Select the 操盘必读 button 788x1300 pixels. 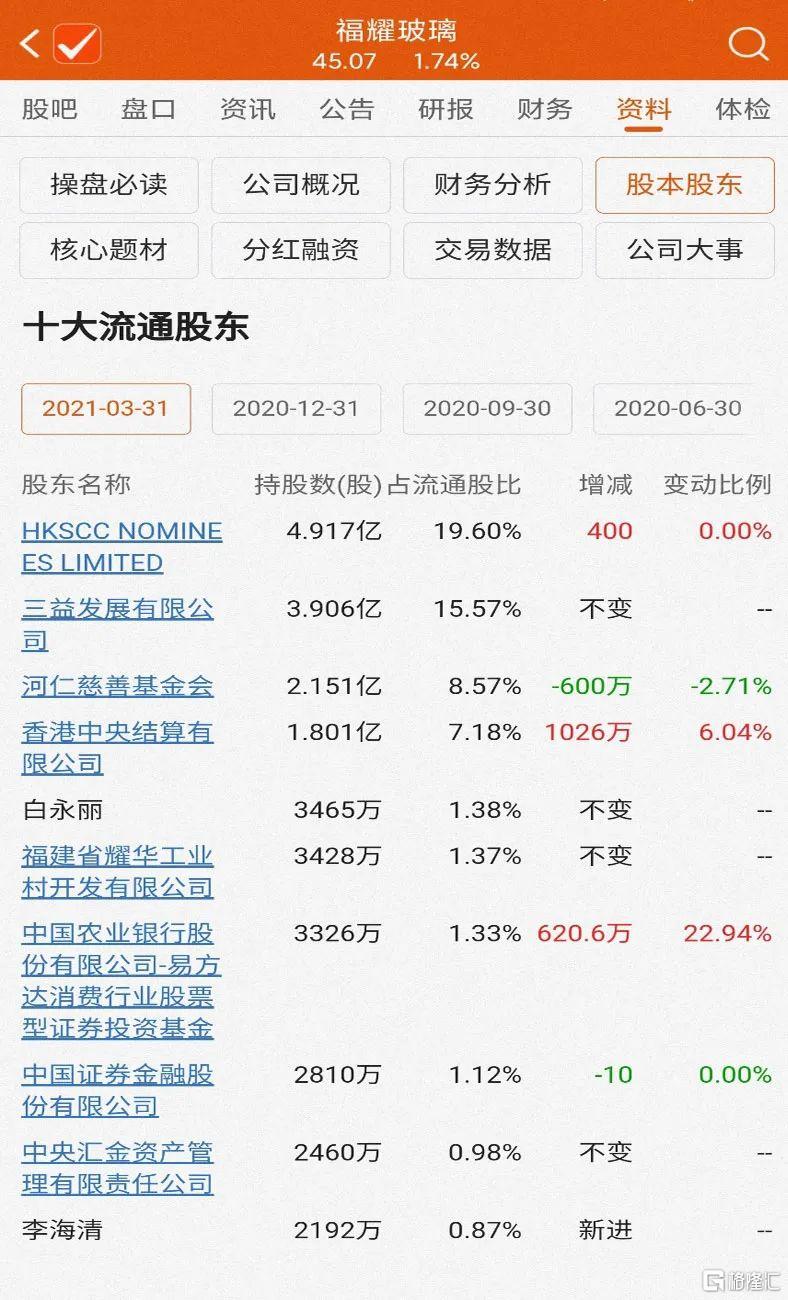109,185
